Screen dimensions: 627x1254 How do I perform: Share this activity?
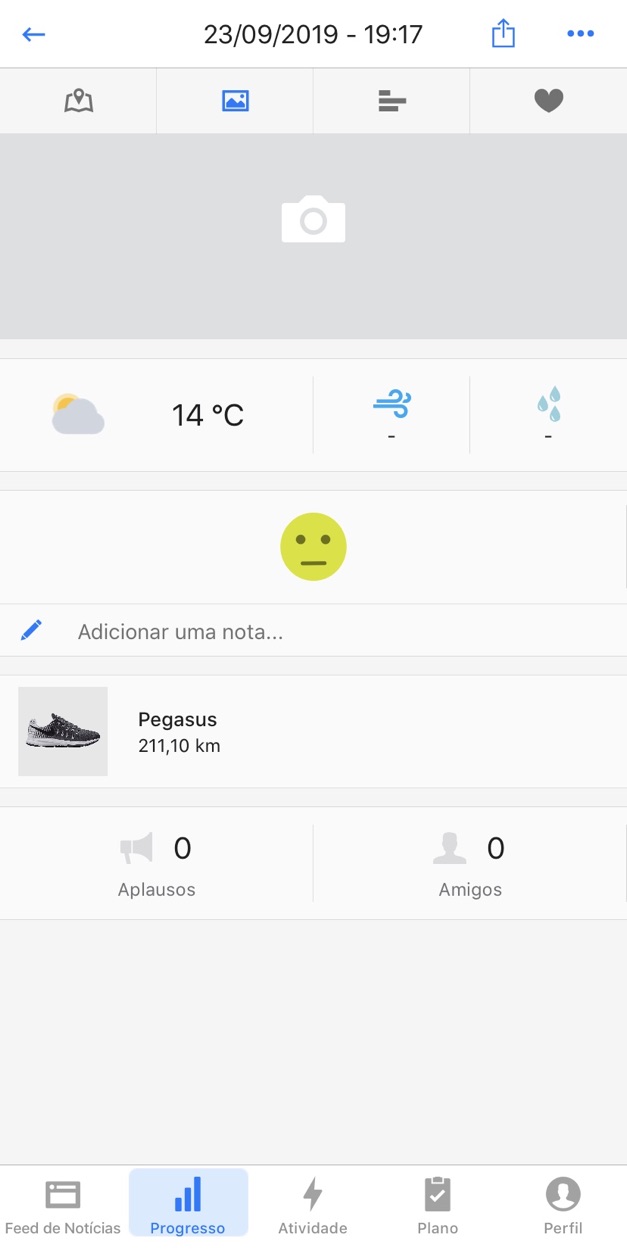point(503,34)
